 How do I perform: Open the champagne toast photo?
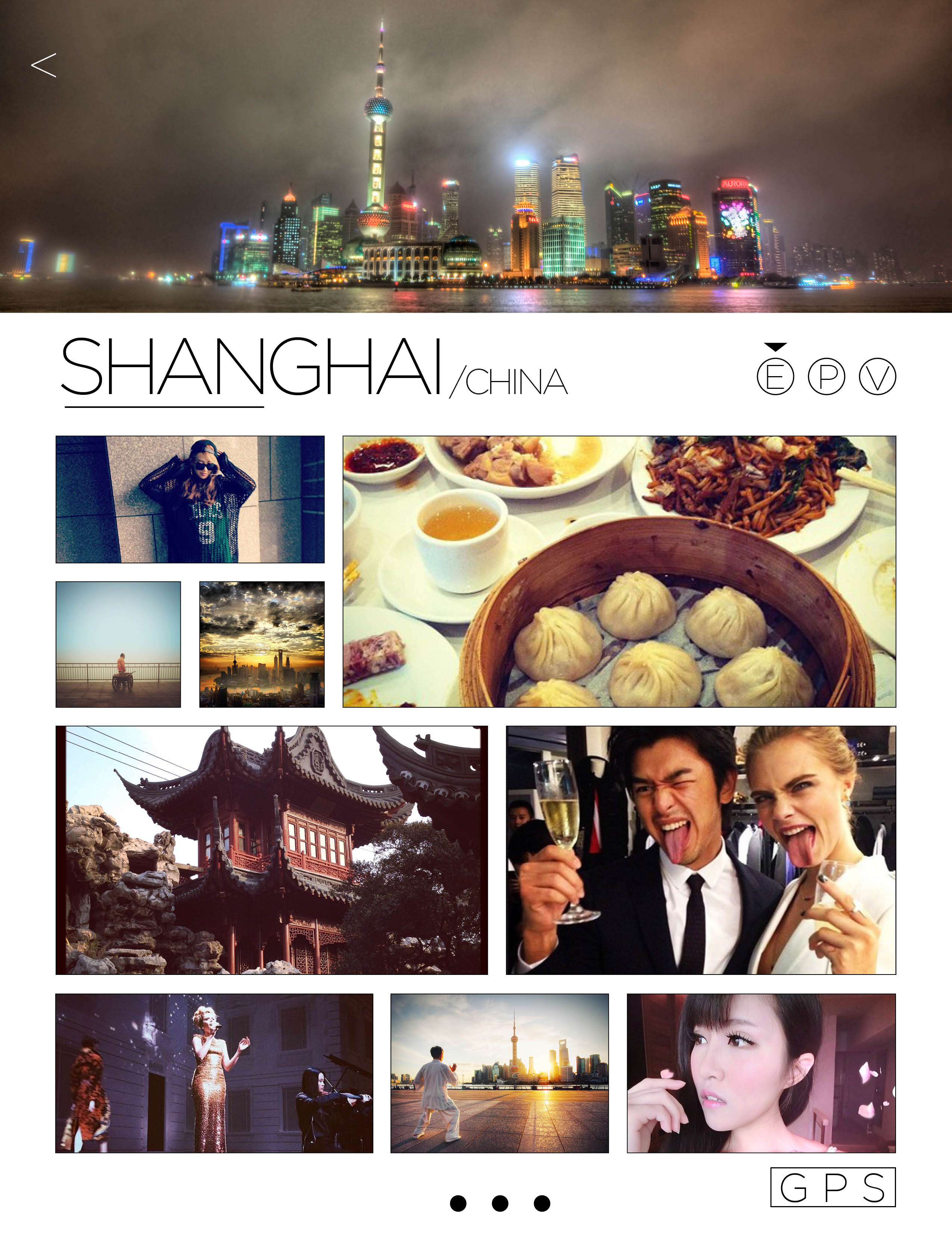[700, 850]
